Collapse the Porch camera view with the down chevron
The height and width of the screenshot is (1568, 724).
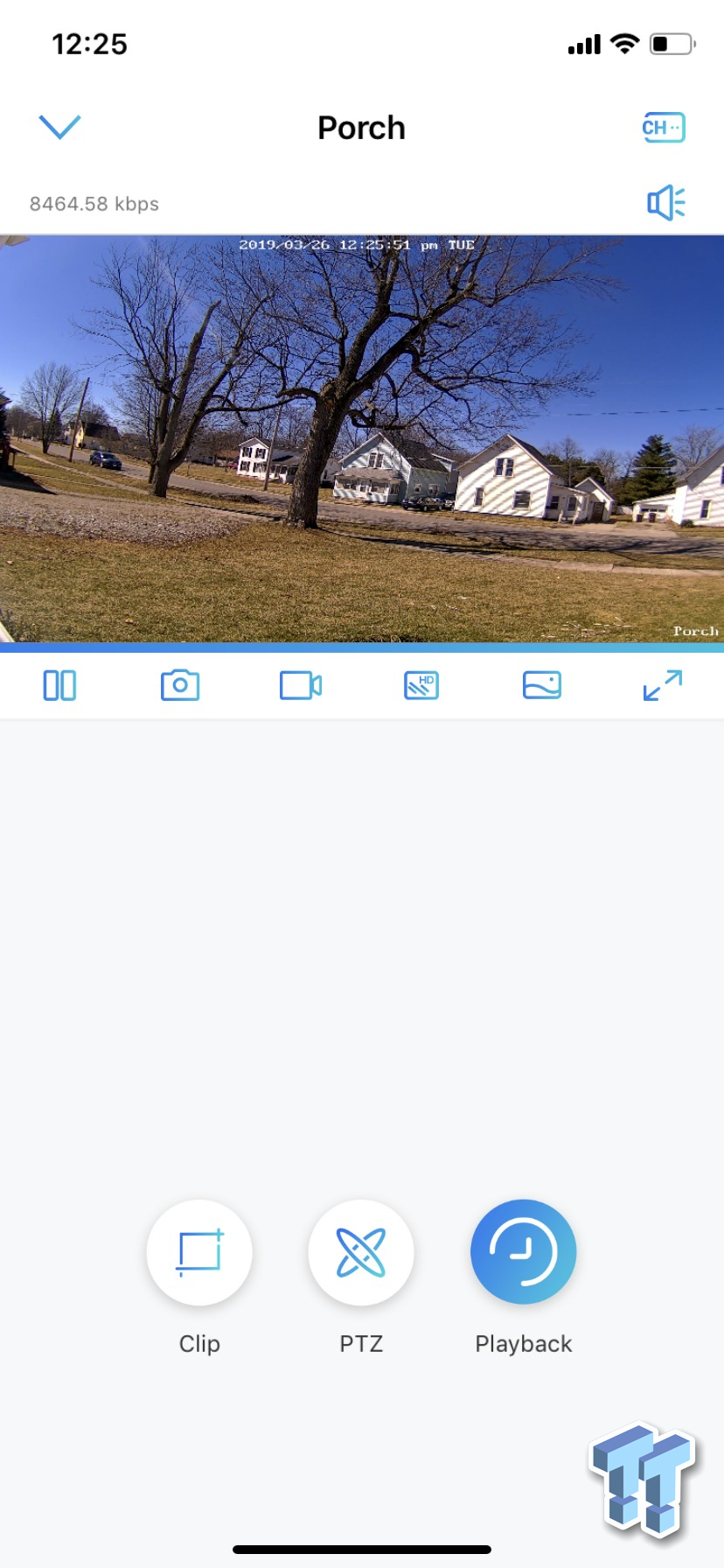tap(59, 127)
